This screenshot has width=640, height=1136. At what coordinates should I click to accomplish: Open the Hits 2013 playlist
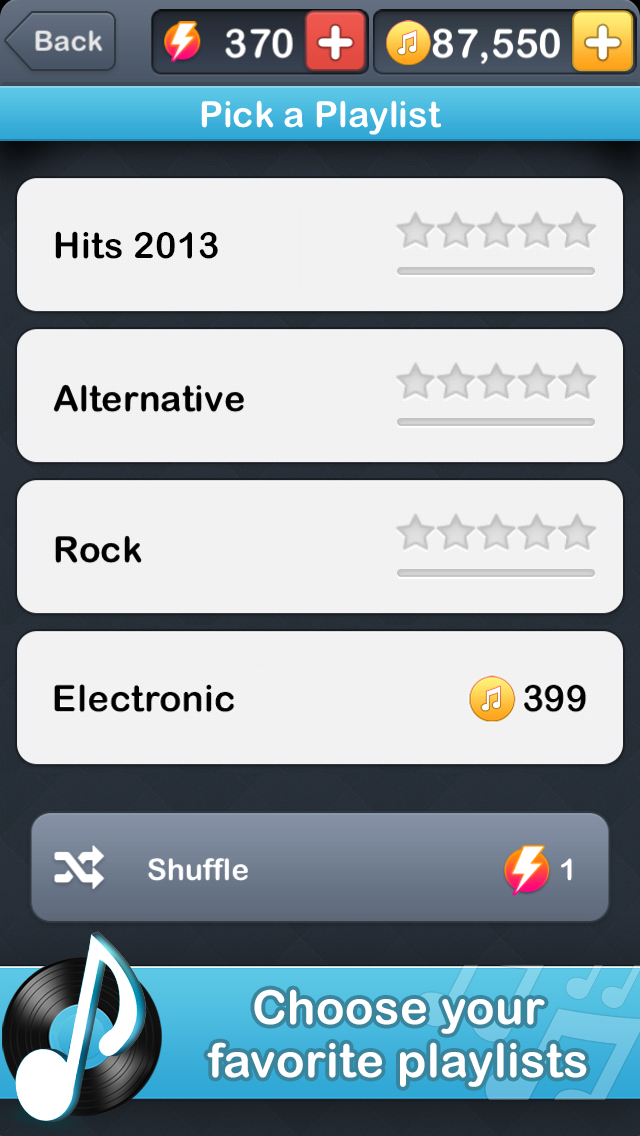[x=320, y=245]
